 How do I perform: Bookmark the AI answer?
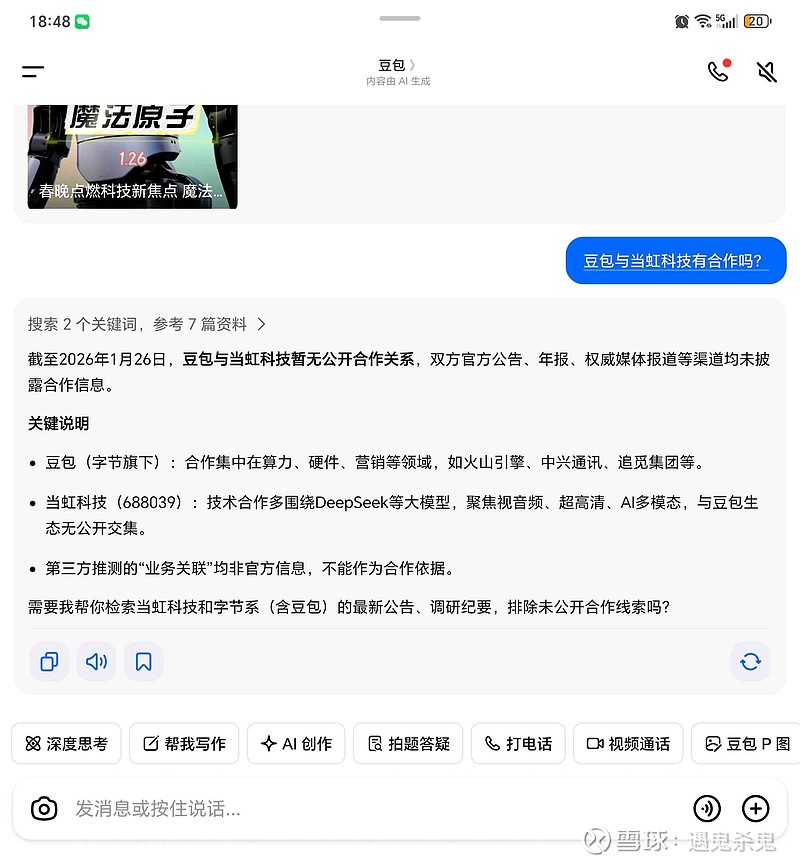143,661
